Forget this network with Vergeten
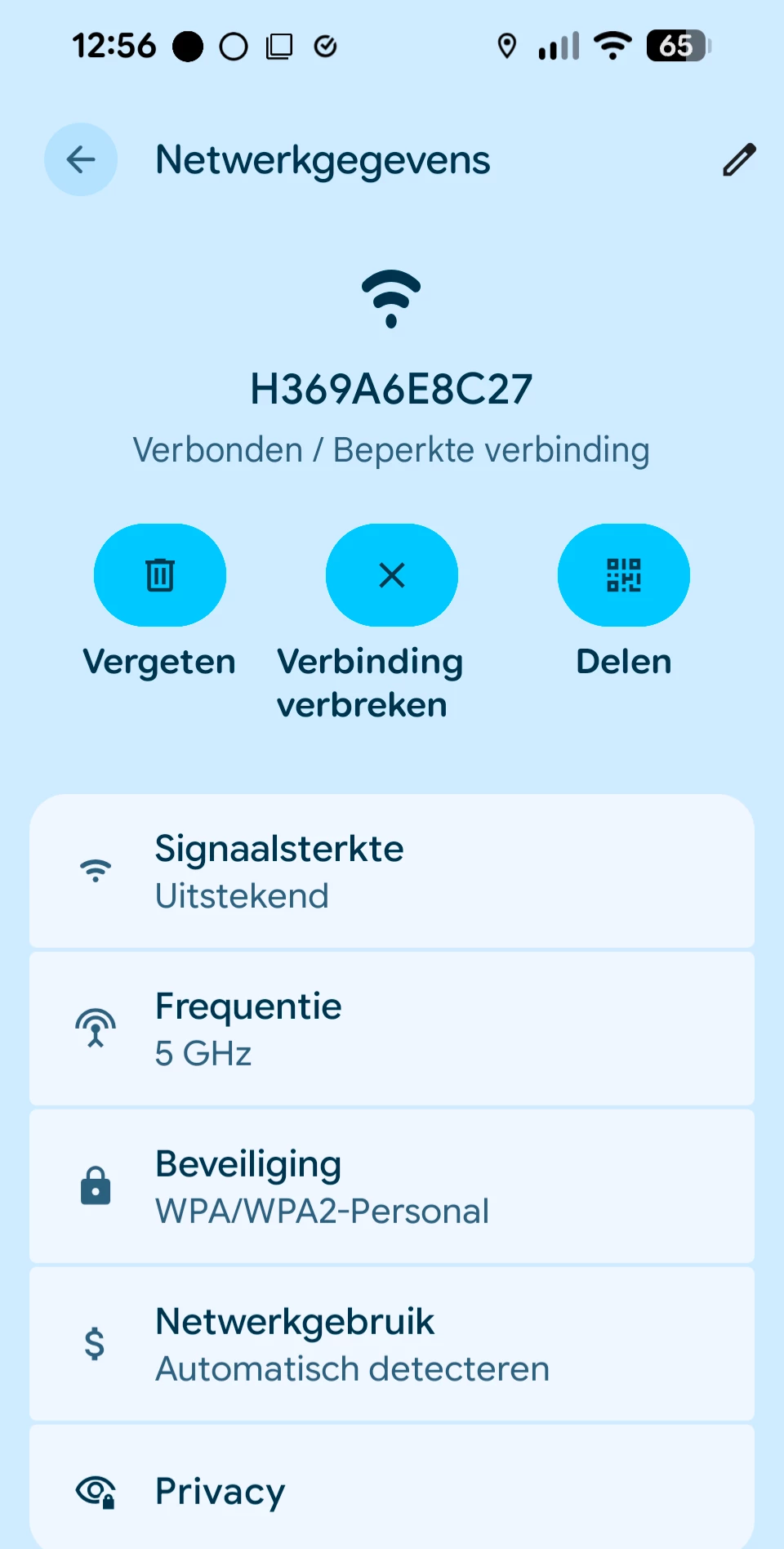 pyautogui.click(x=160, y=575)
